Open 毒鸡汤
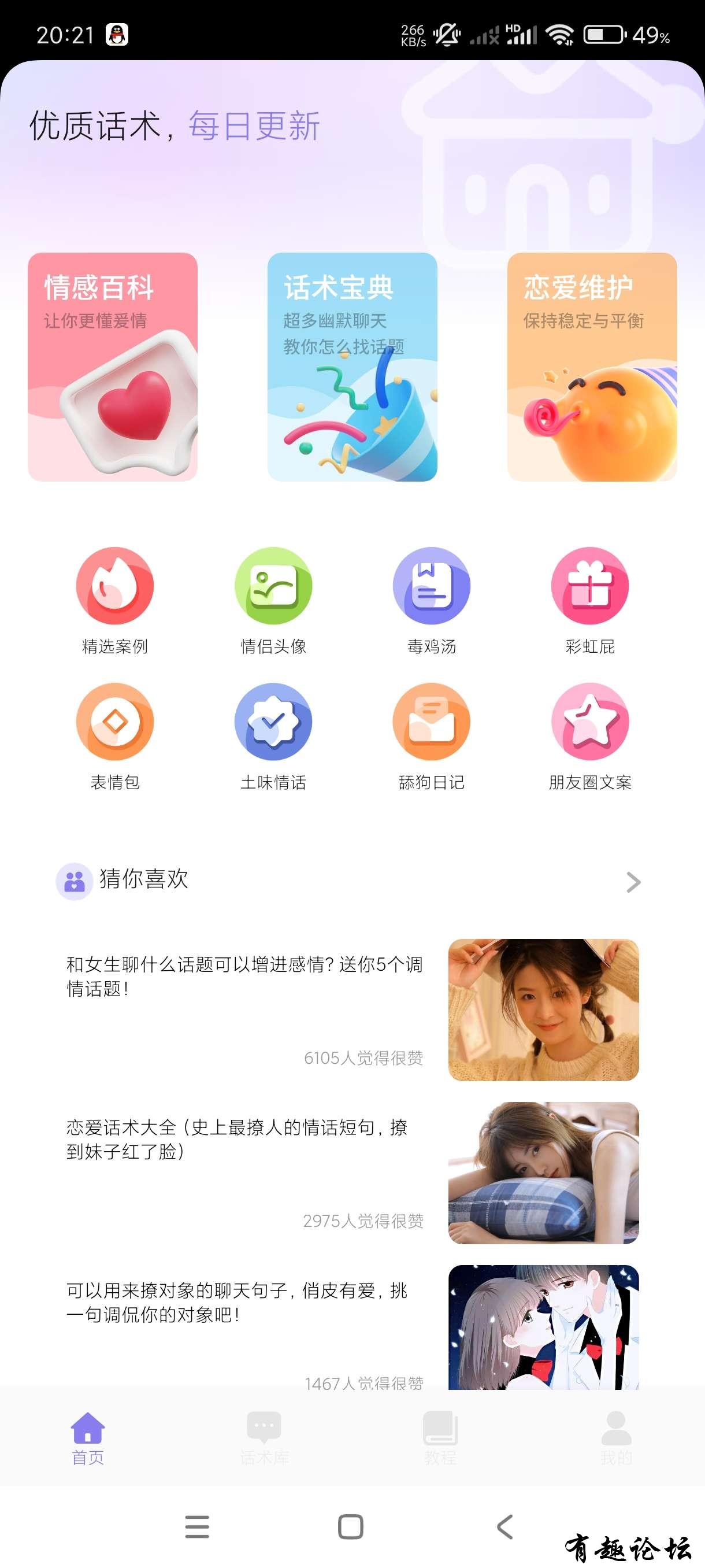The width and height of the screenshot is (705, 1568). click(x=431, y=600)
